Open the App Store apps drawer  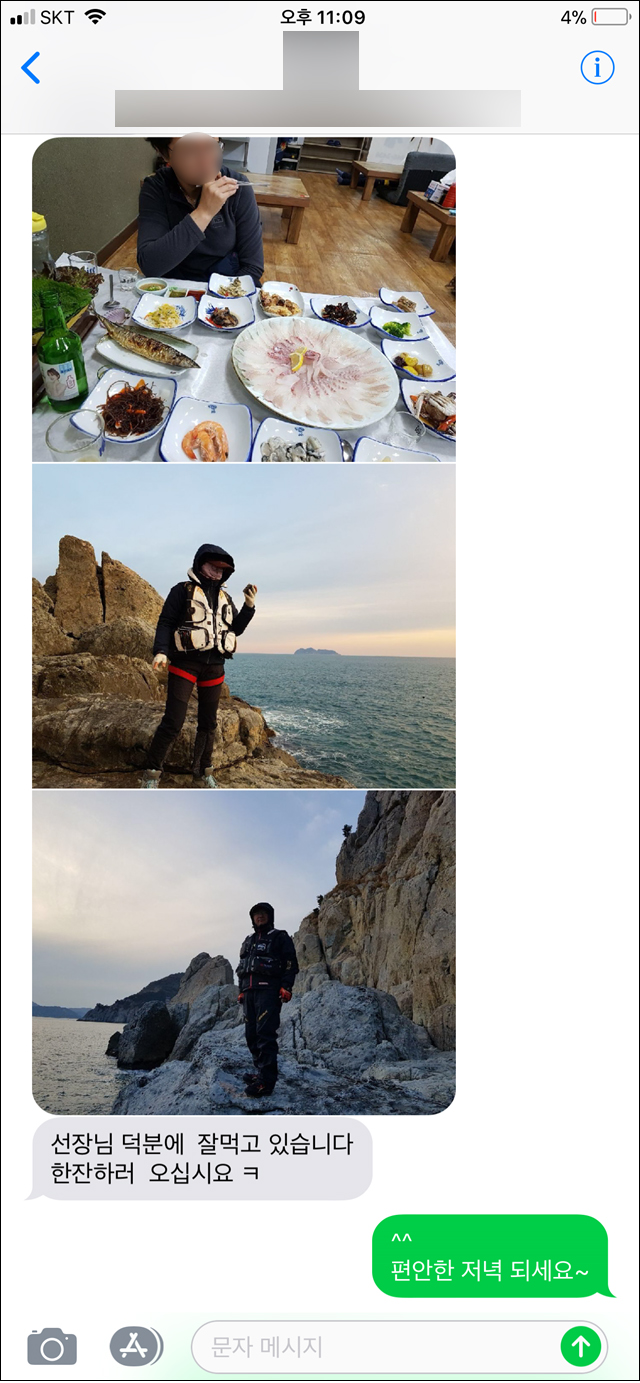(136, 1346)
